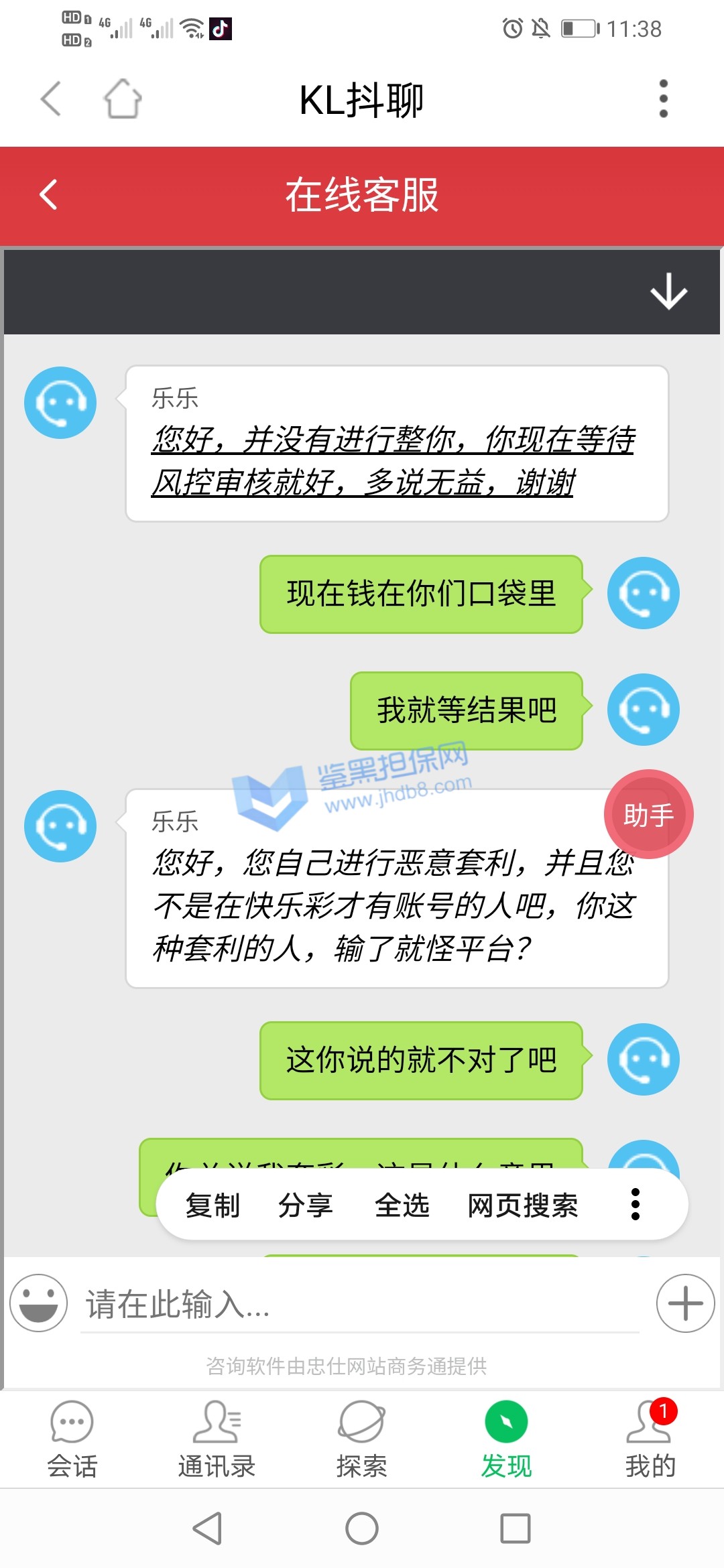Tap the system back button
The width and height of the screenshot is (724, 1568).
tap(208, 1528)
